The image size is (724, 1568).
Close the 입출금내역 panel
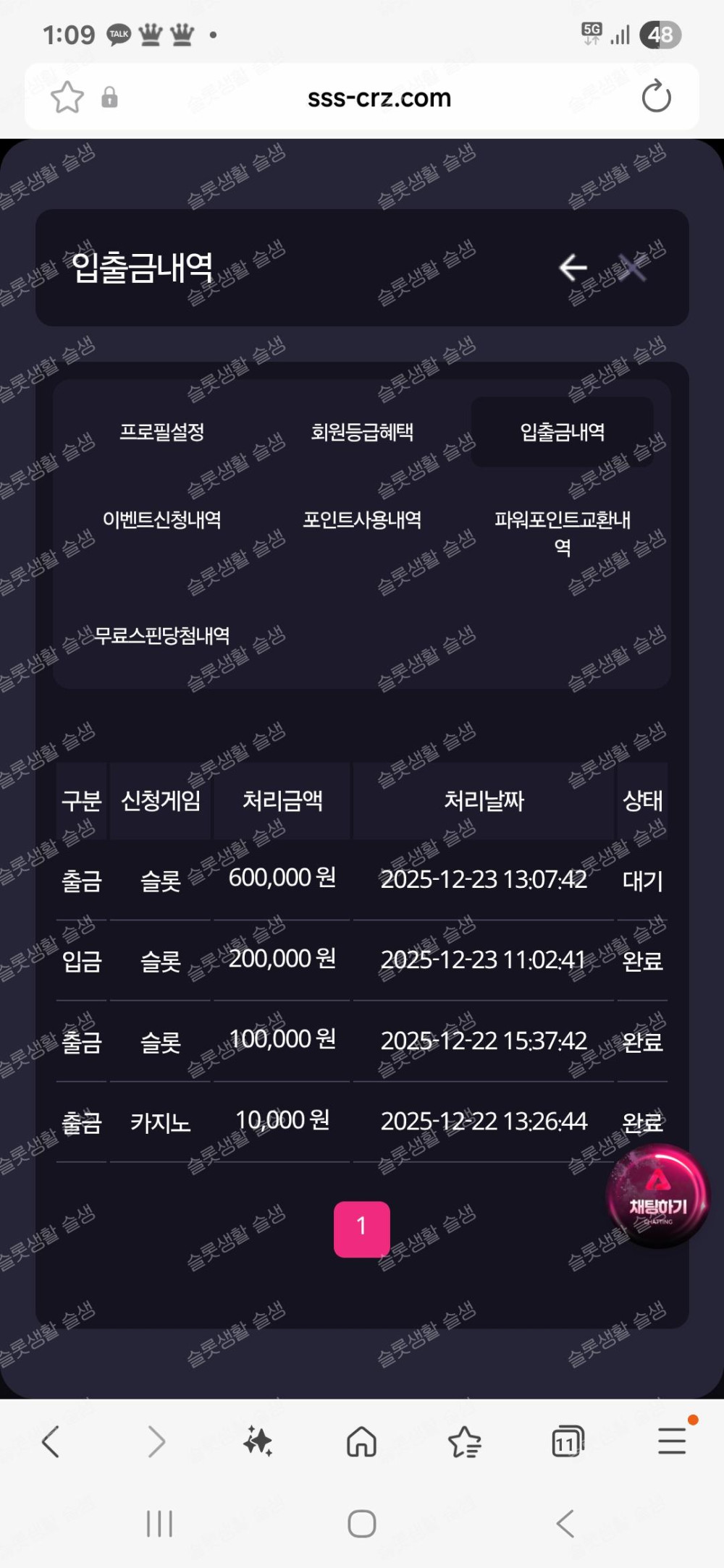(633, 267)
